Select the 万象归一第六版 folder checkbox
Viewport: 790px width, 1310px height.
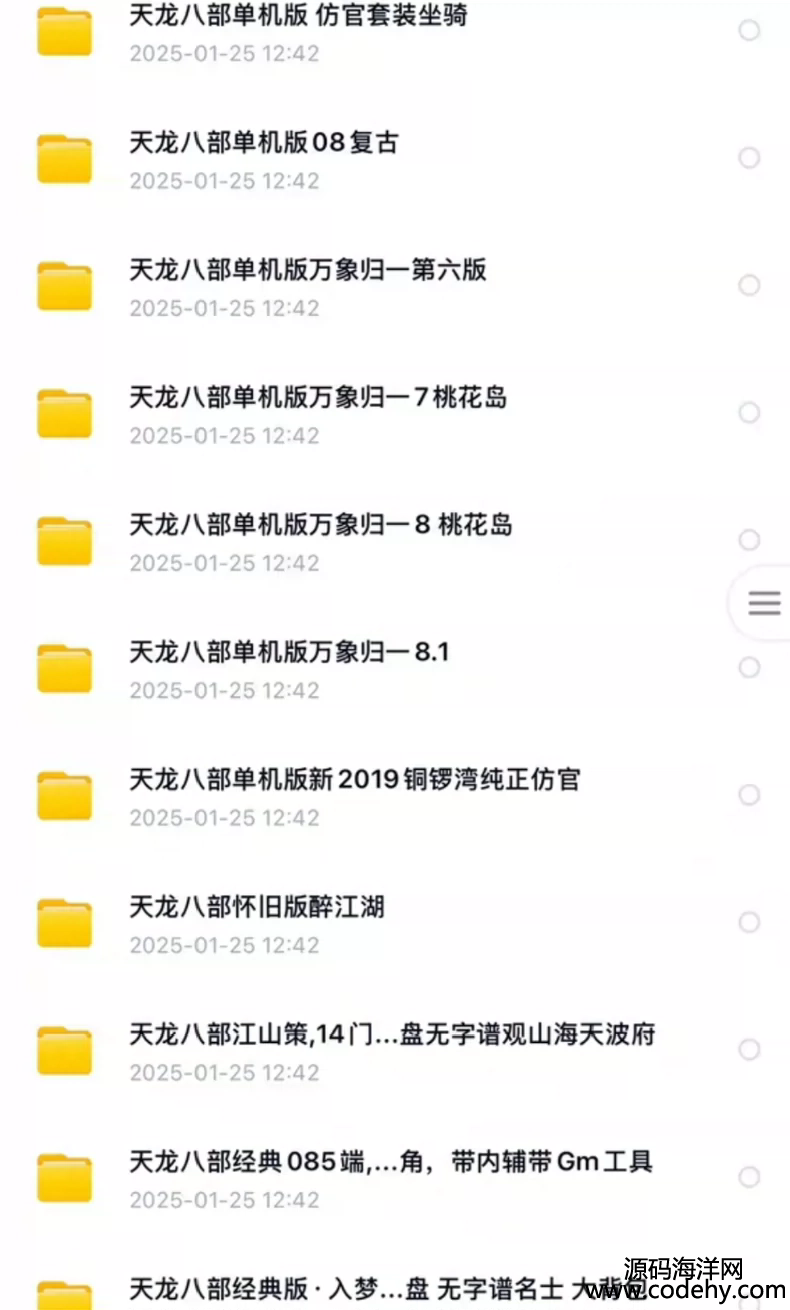pos(749,286)
